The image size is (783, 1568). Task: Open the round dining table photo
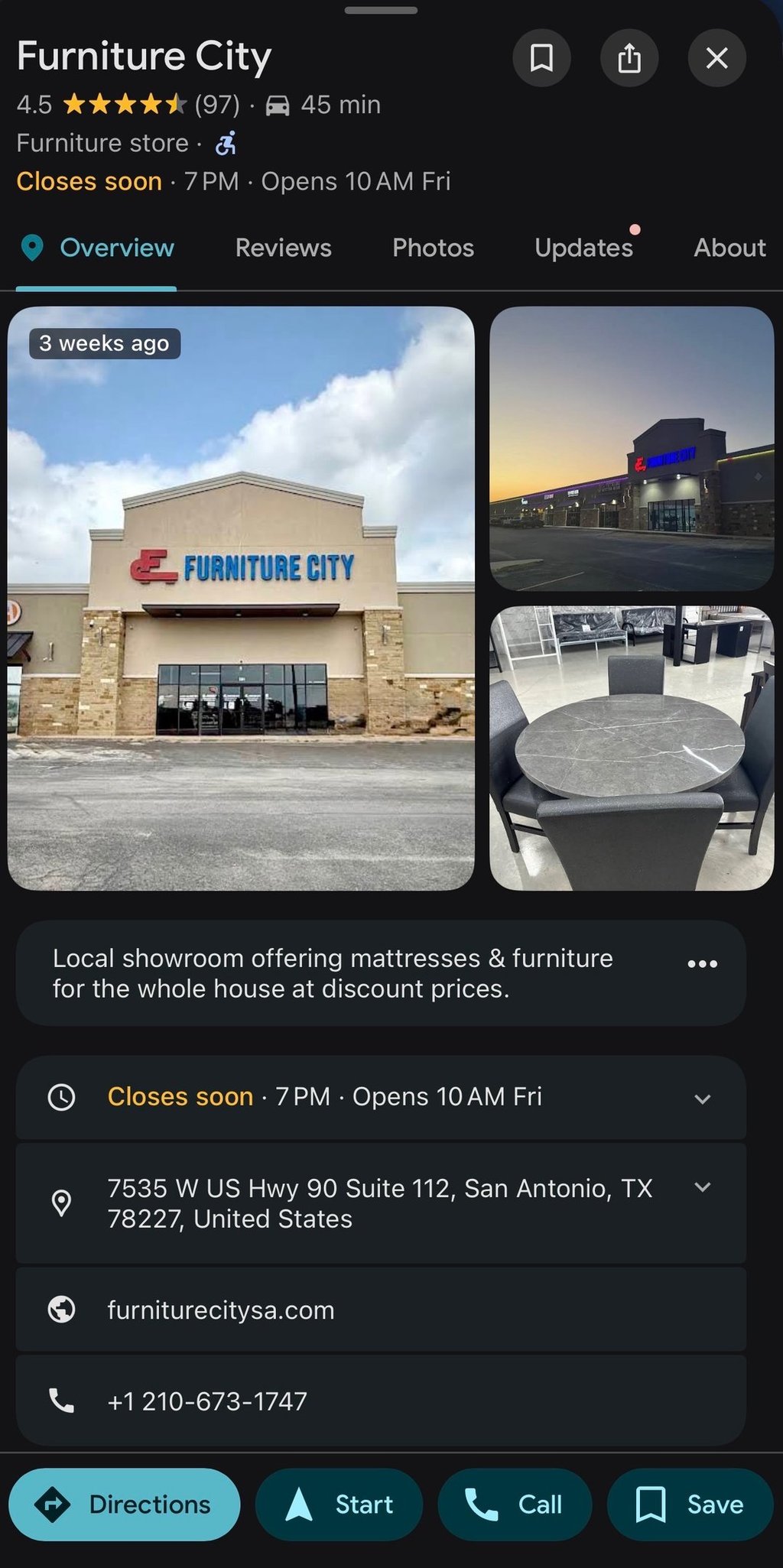click(632, 748)
